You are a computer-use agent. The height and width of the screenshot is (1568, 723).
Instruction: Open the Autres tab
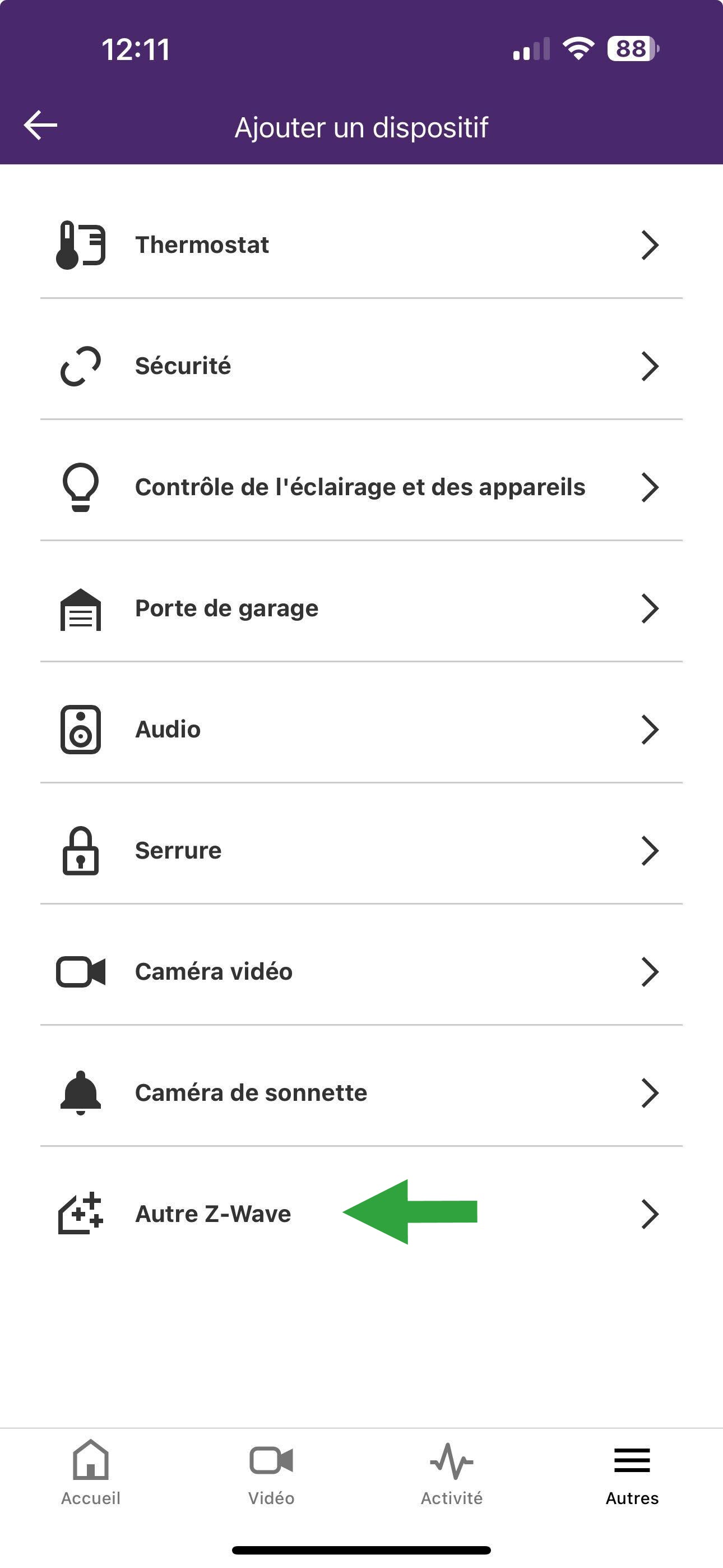[632, 1473]
